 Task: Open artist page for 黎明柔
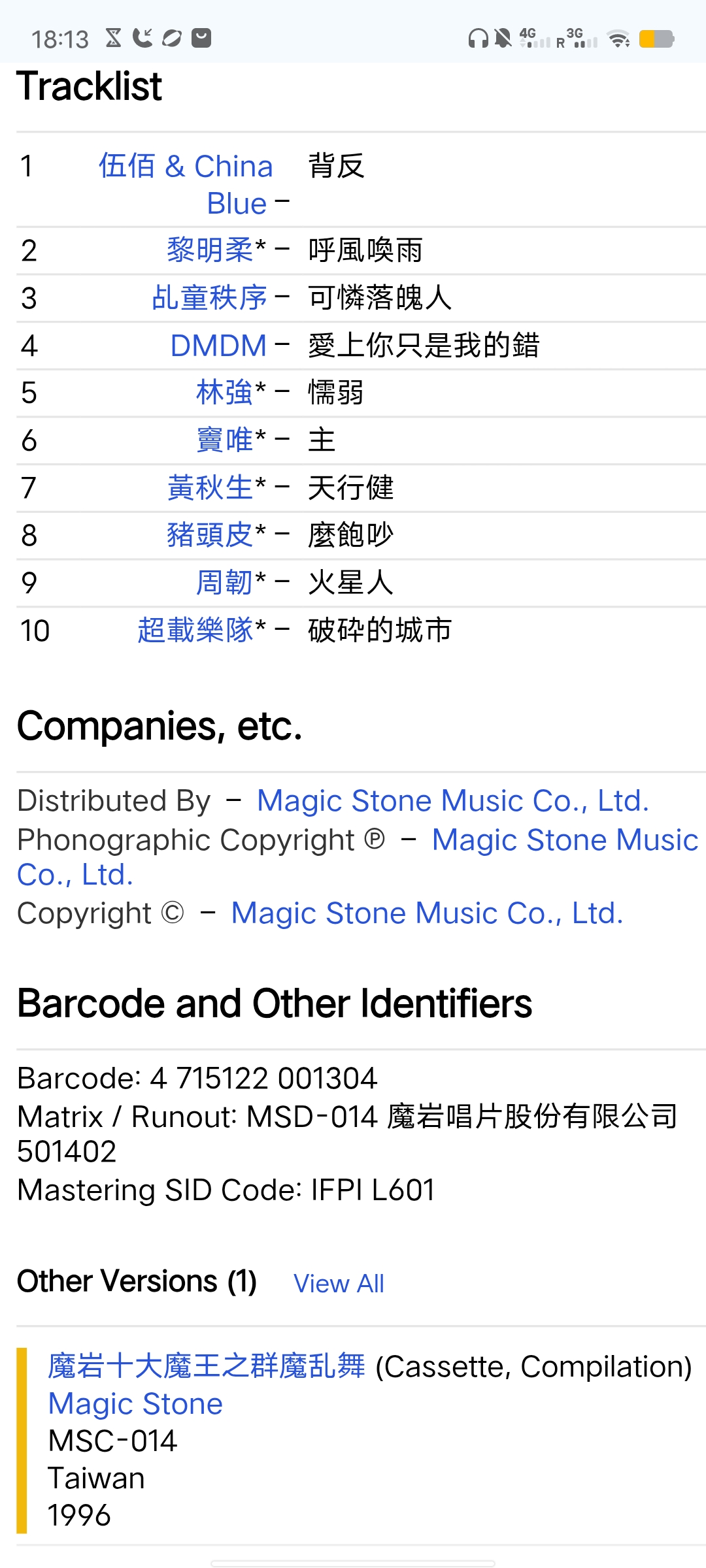(210, 250)
